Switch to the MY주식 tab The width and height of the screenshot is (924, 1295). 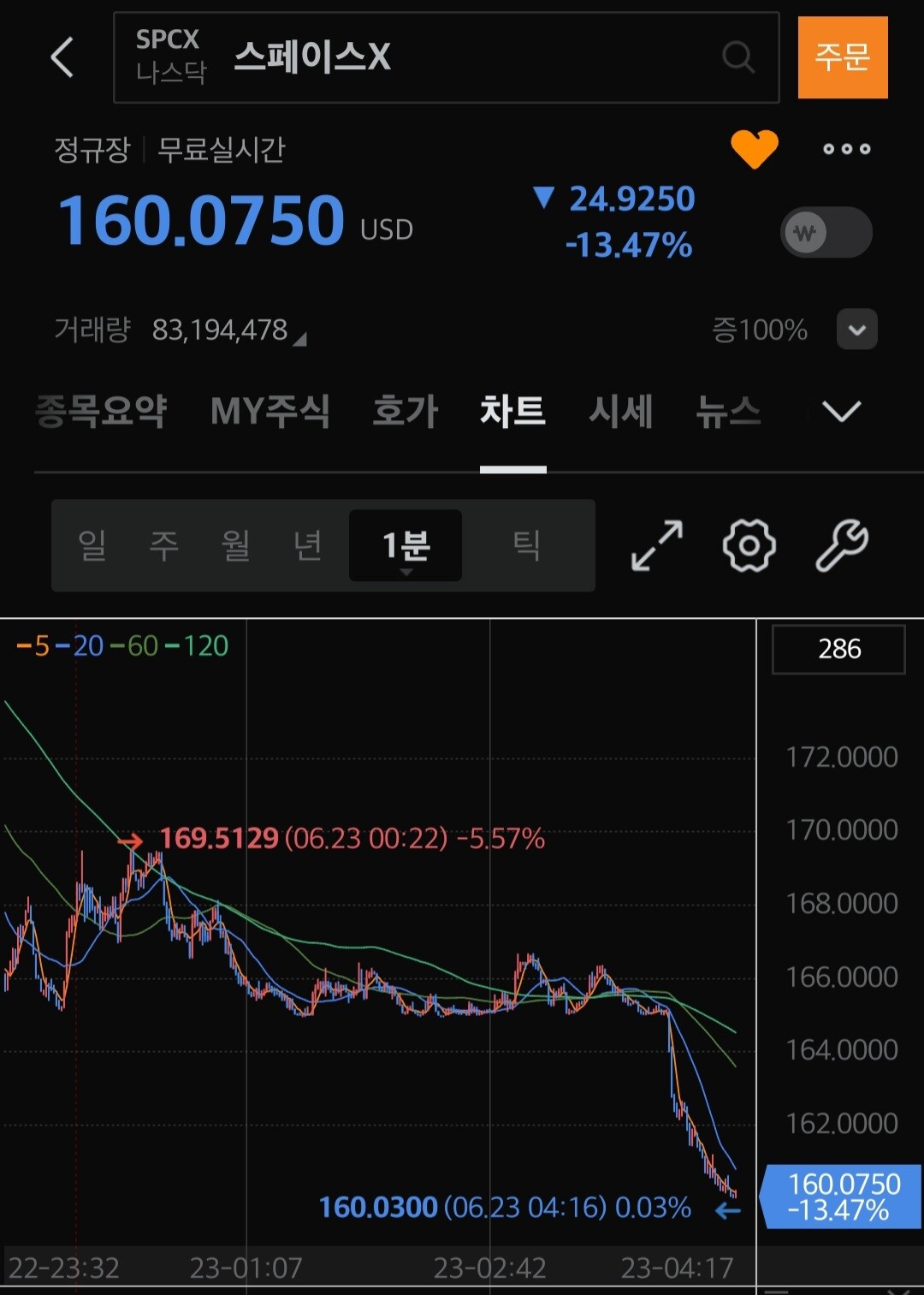[269, 411]
